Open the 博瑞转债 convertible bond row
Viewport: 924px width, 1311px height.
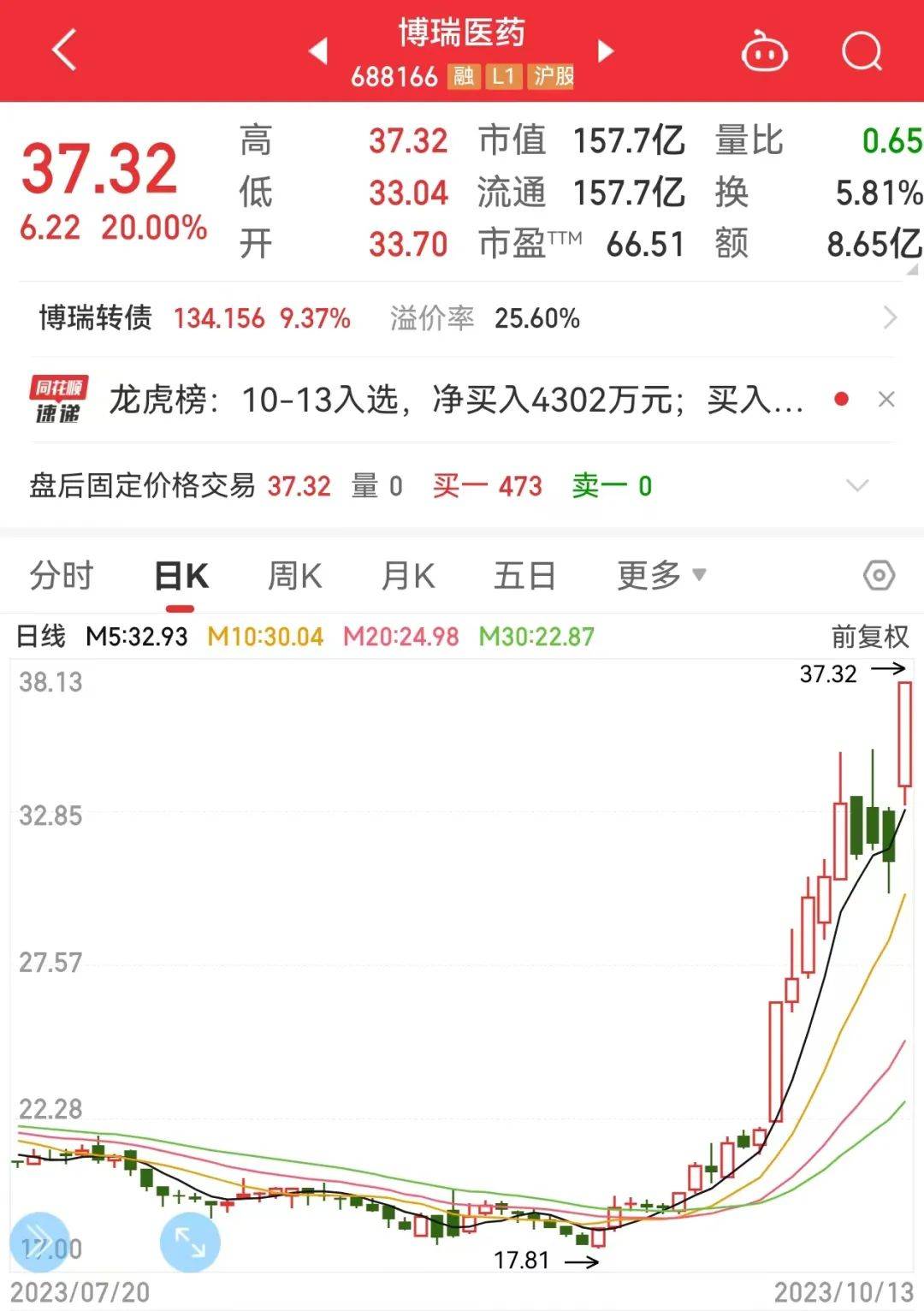pyautogui.click(x=462, y=318)
